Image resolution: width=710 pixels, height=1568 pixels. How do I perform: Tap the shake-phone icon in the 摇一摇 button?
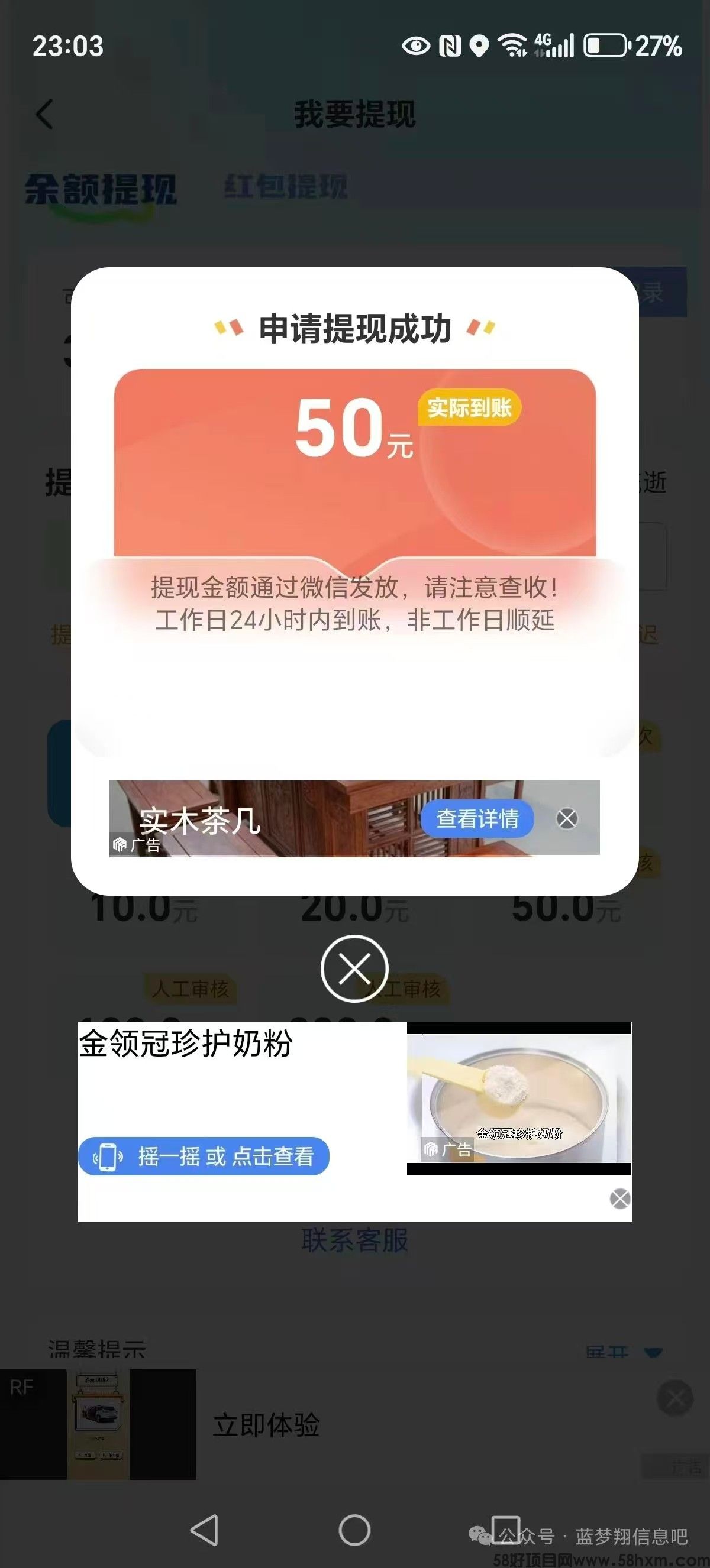pyautogui.click(x=108, y=1156)
